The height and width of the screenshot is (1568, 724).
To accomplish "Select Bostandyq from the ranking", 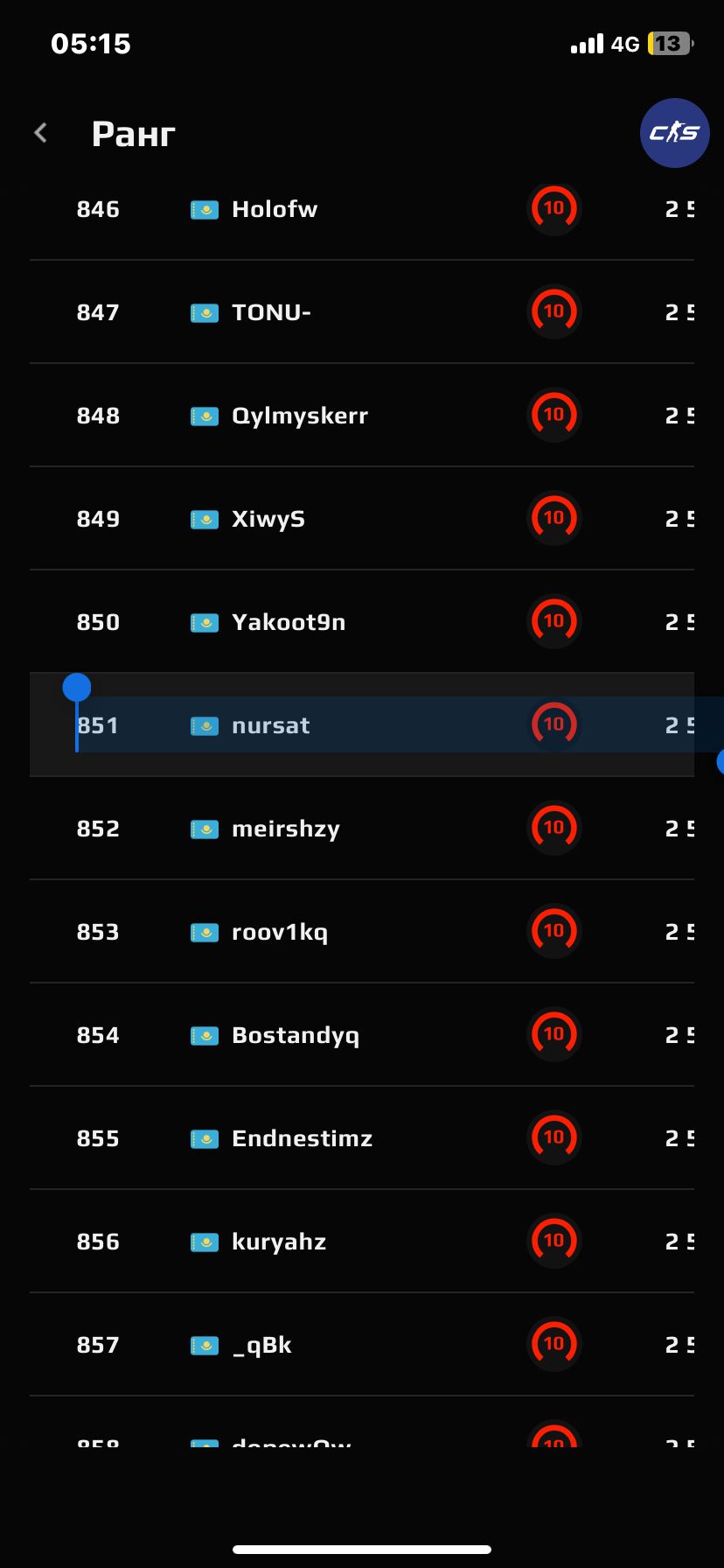I will pos(296,1036).
